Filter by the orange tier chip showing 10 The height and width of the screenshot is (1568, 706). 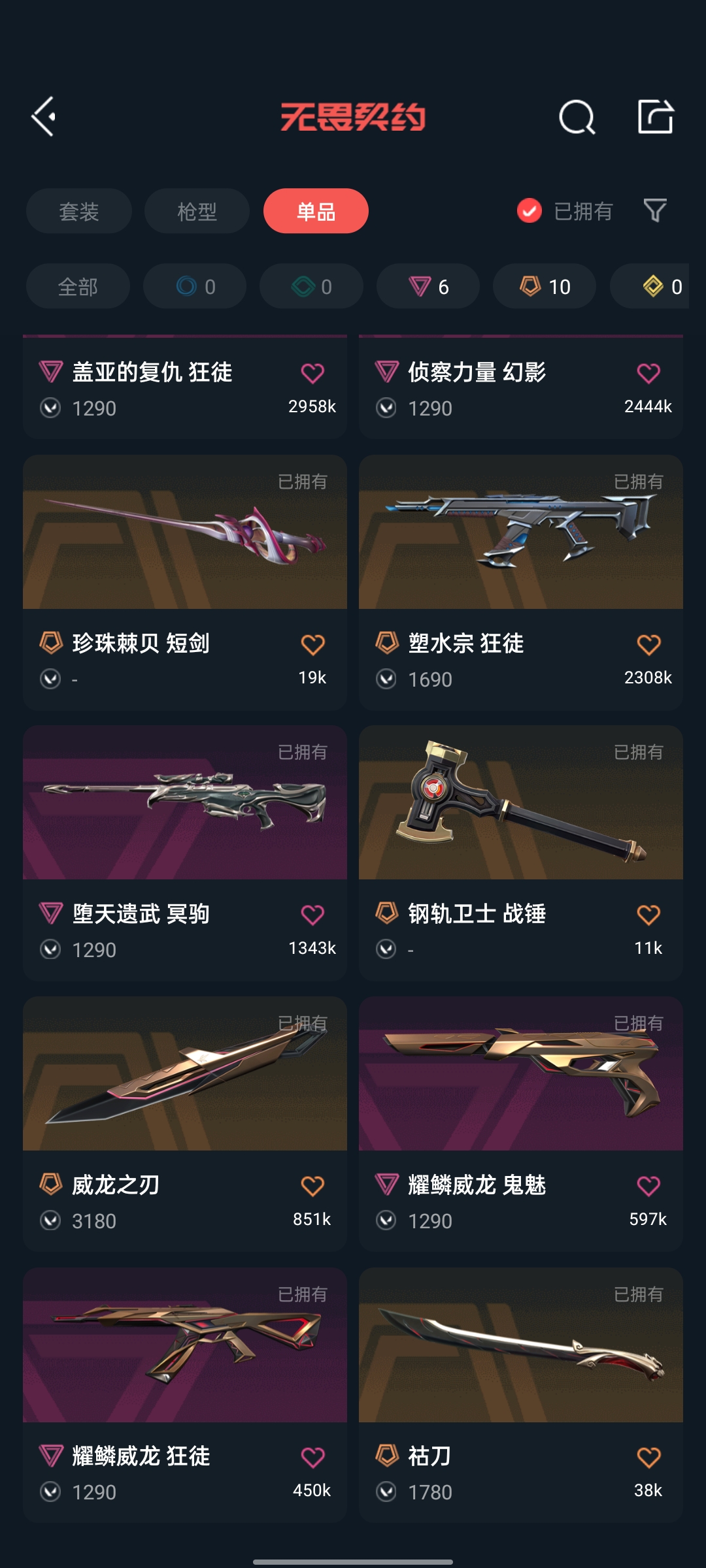[x=545, y=286]
